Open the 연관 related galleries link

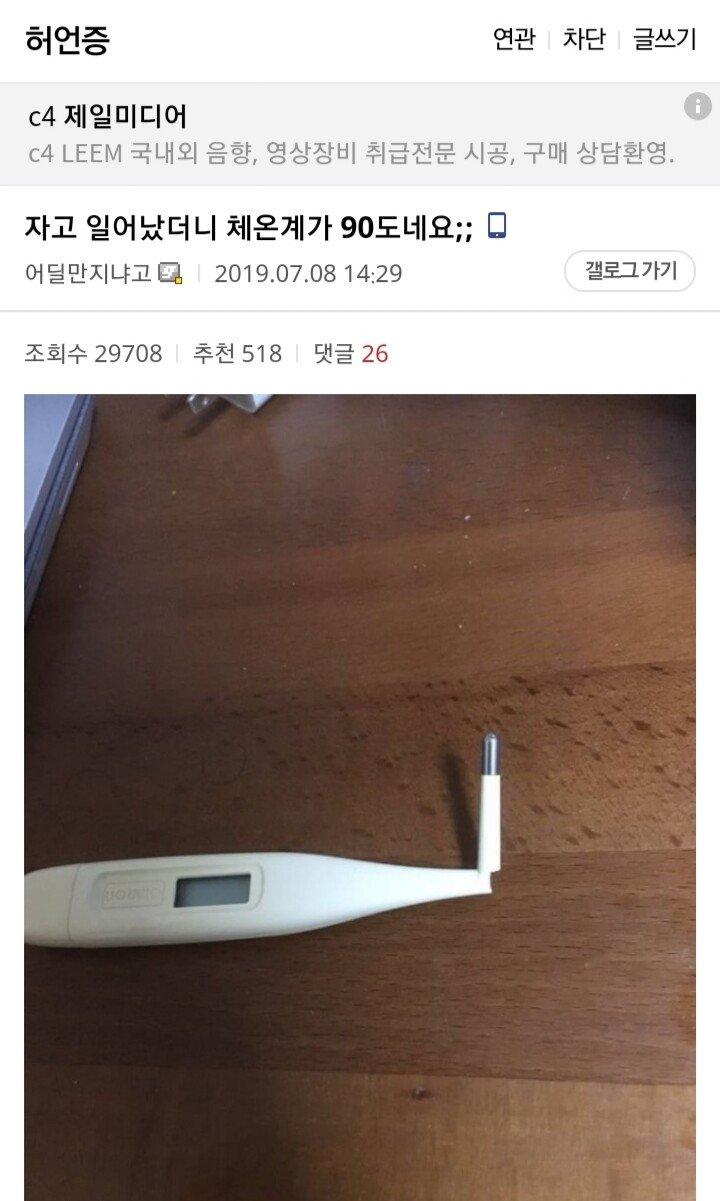514,40
